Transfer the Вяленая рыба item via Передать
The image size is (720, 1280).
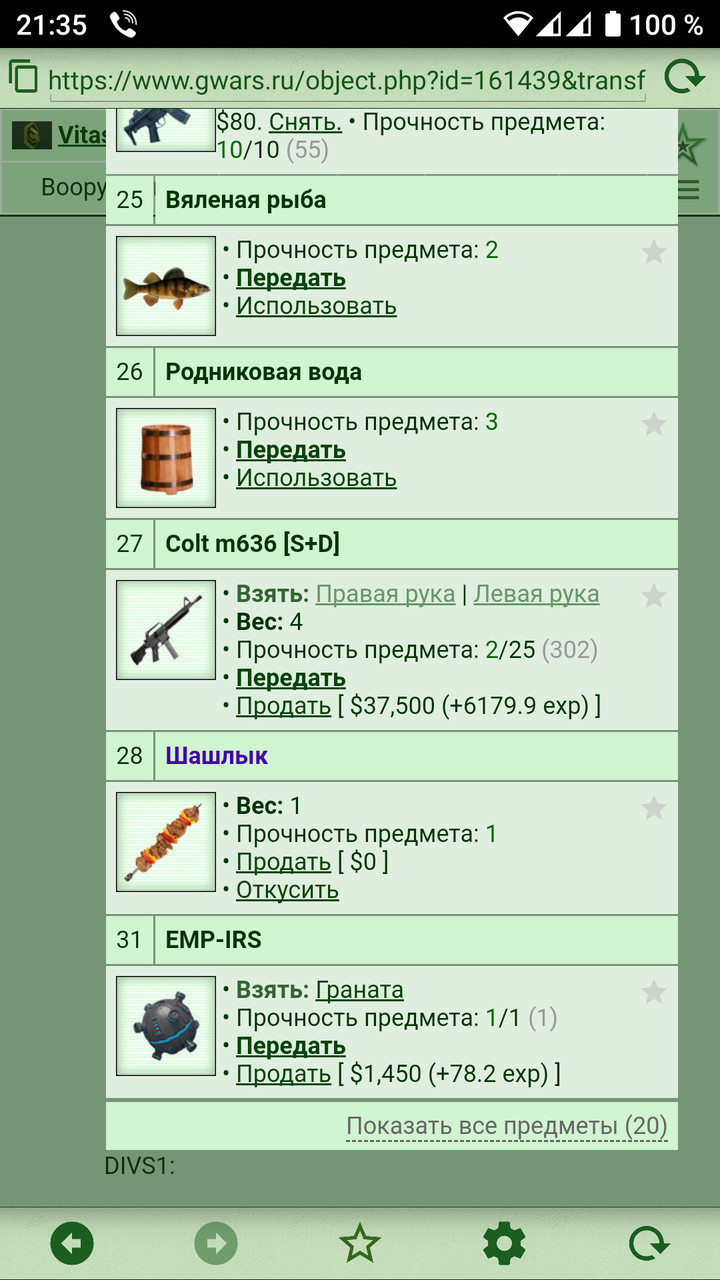[291, 278]
